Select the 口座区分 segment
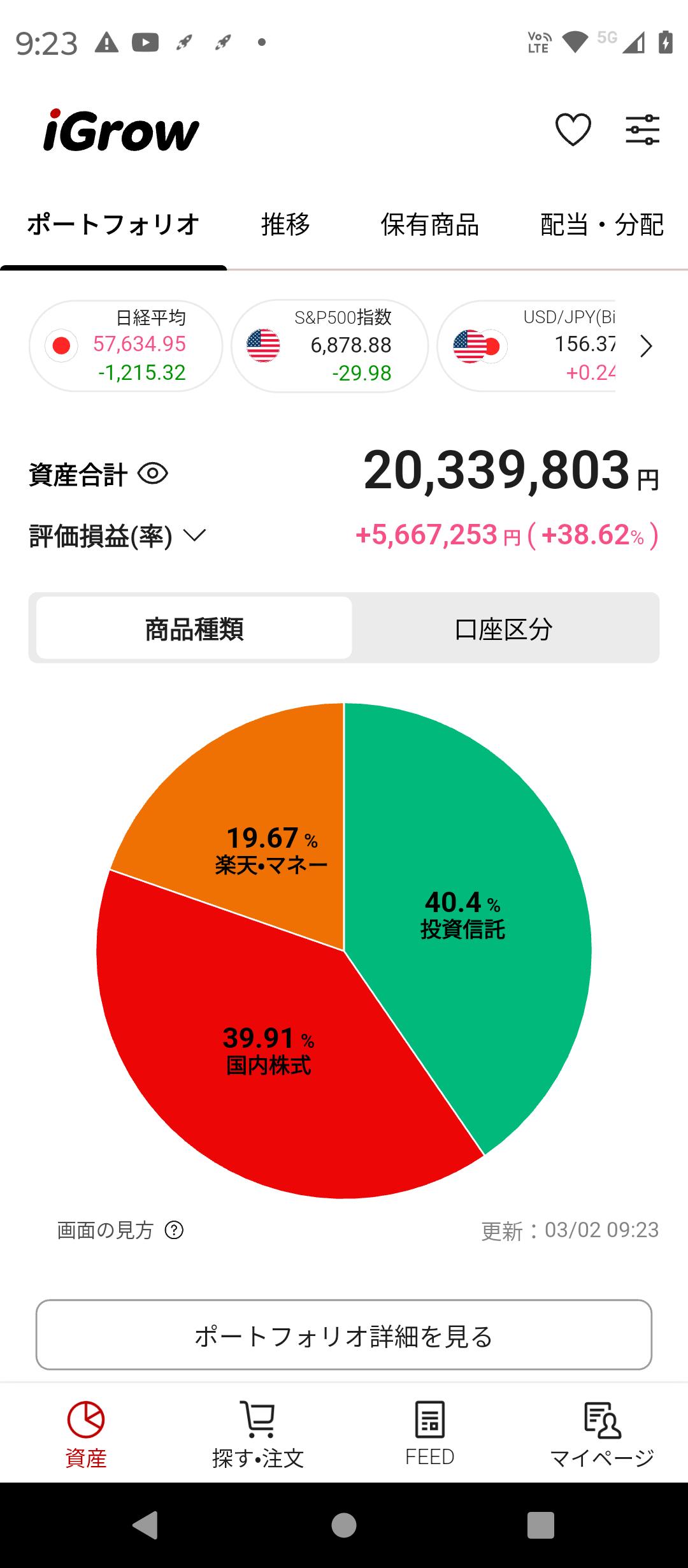The height and width of the screenshot is (1568, 688). click(504, 628)
